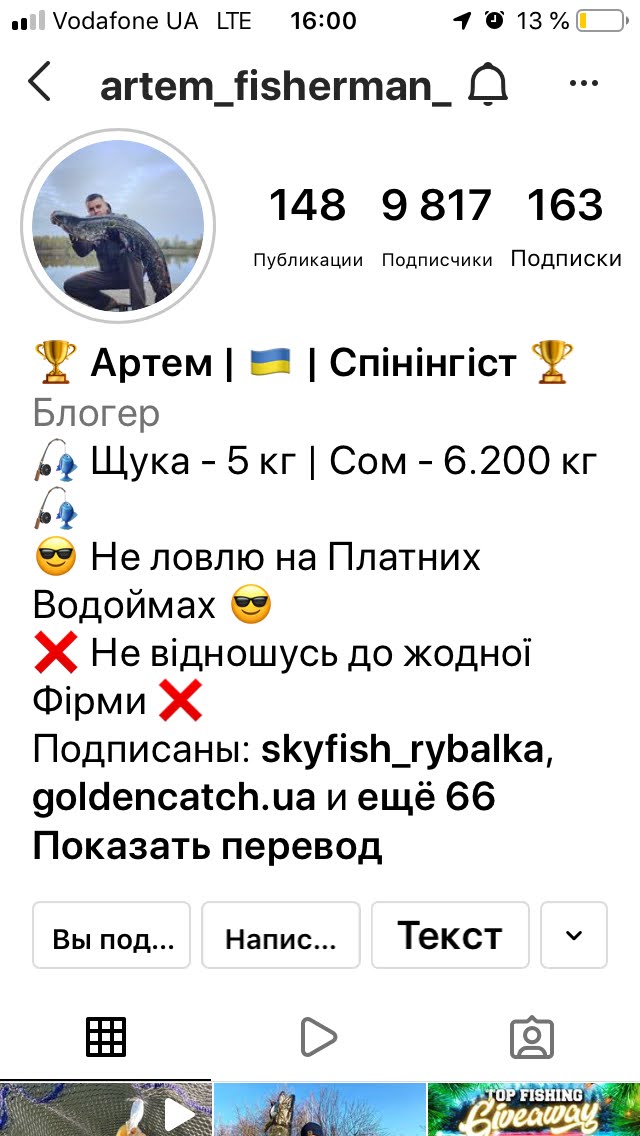Go back using the arrow
Image resolution: width=640 pixels, height=1136 pixels.
(40, 83)
